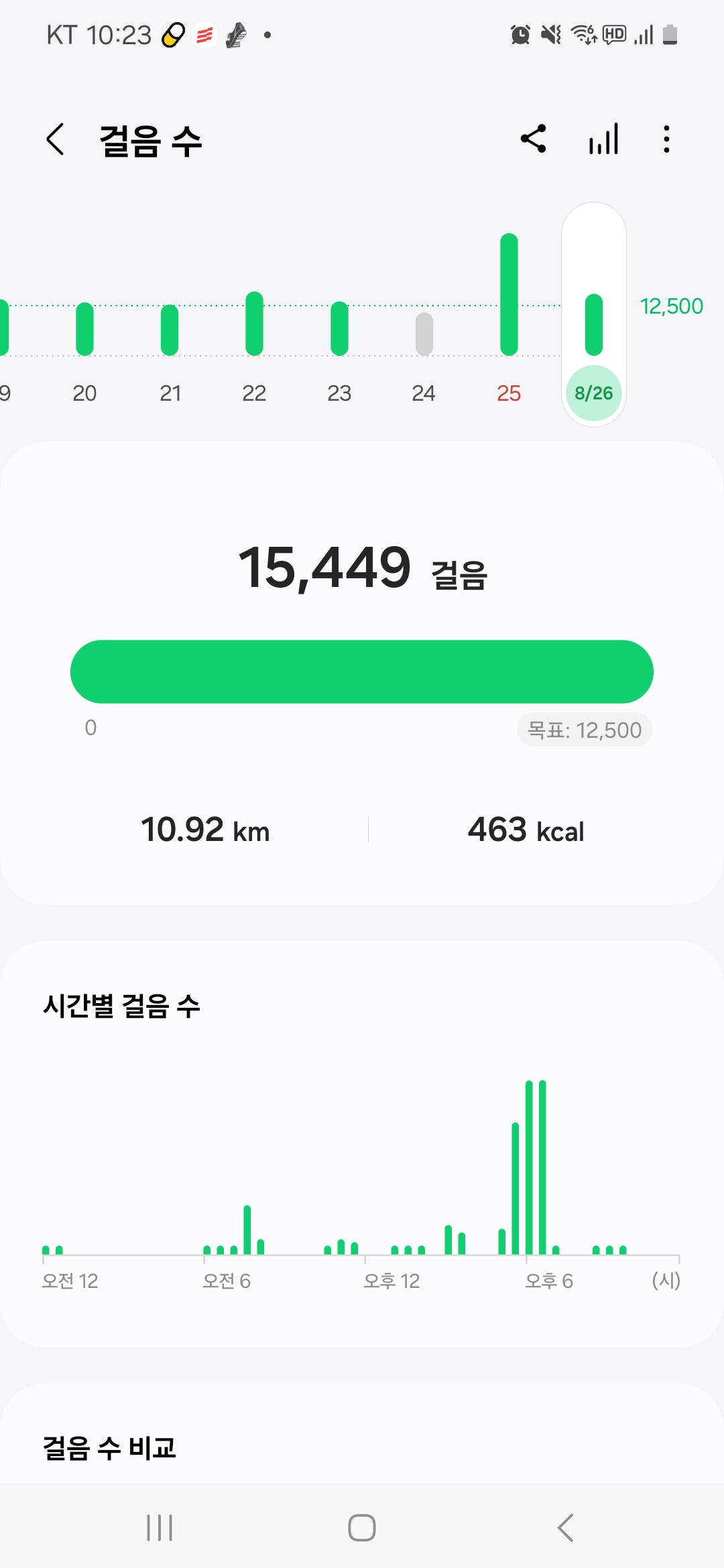
Task: Select day 24 in the step chart
Action: tap(424, 348)
